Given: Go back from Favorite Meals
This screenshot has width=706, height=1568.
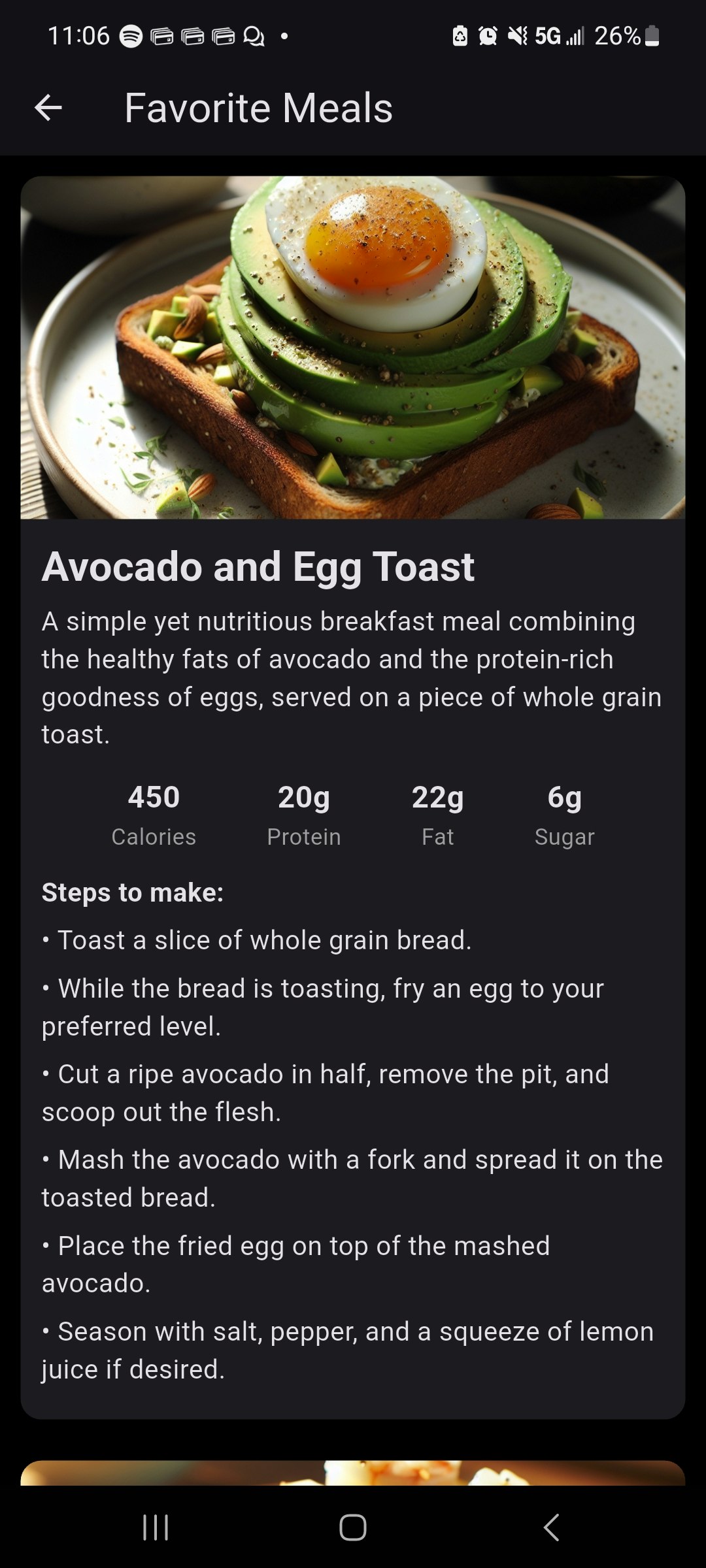Looking at the screenshot, I should (48, 108).
